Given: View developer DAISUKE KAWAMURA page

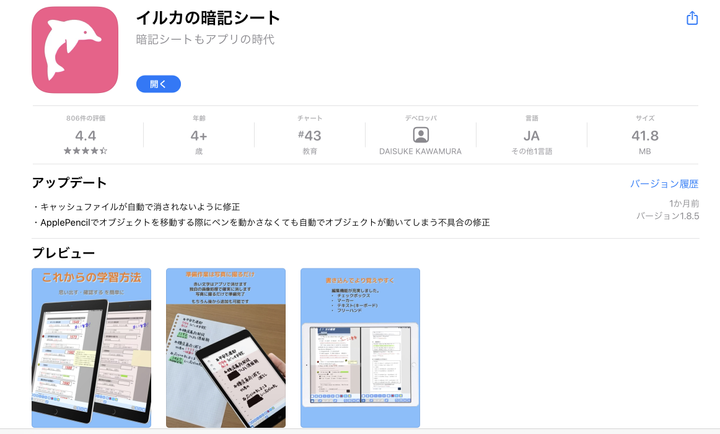Looking at the screenshot, I should [x=421, y=135].
